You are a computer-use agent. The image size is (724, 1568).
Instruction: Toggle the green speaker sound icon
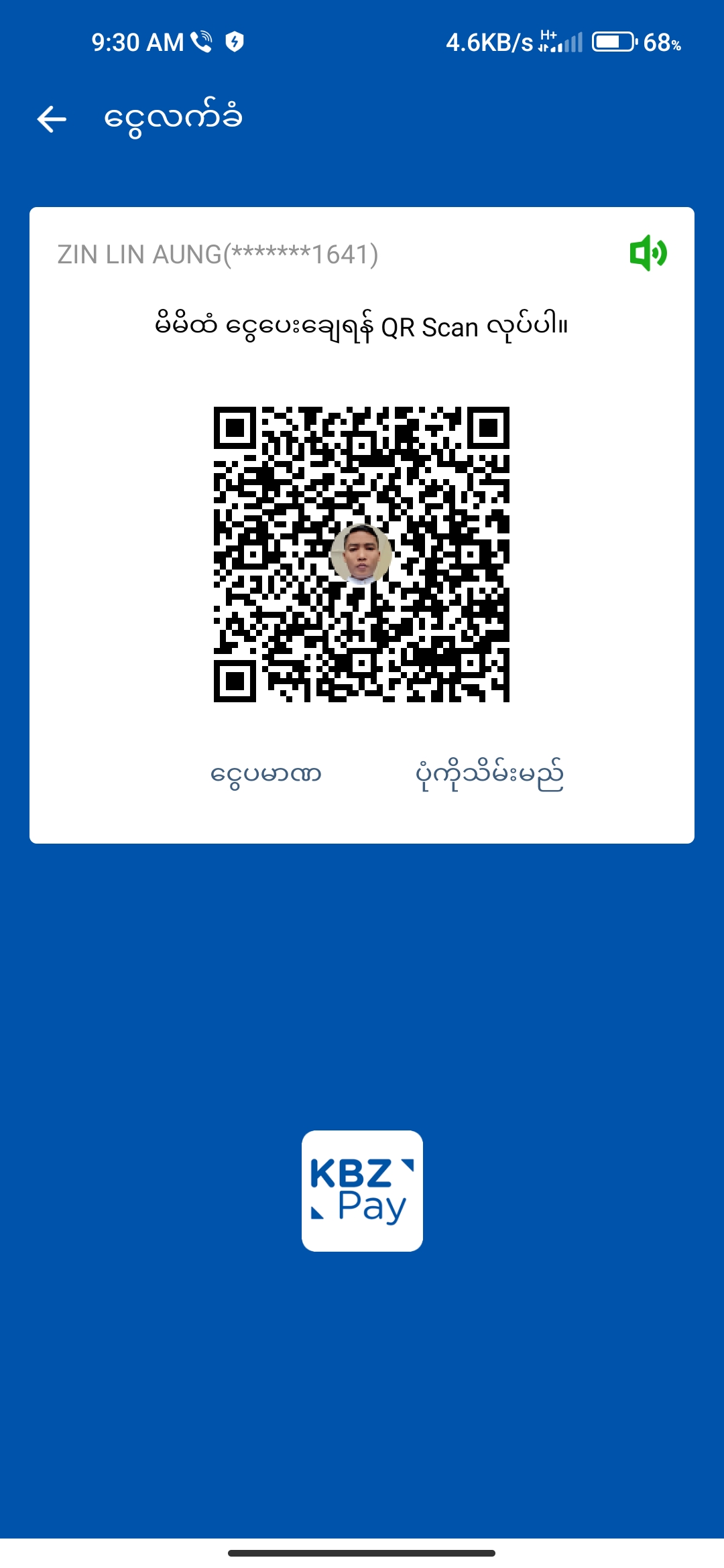[x=648, y=253]
